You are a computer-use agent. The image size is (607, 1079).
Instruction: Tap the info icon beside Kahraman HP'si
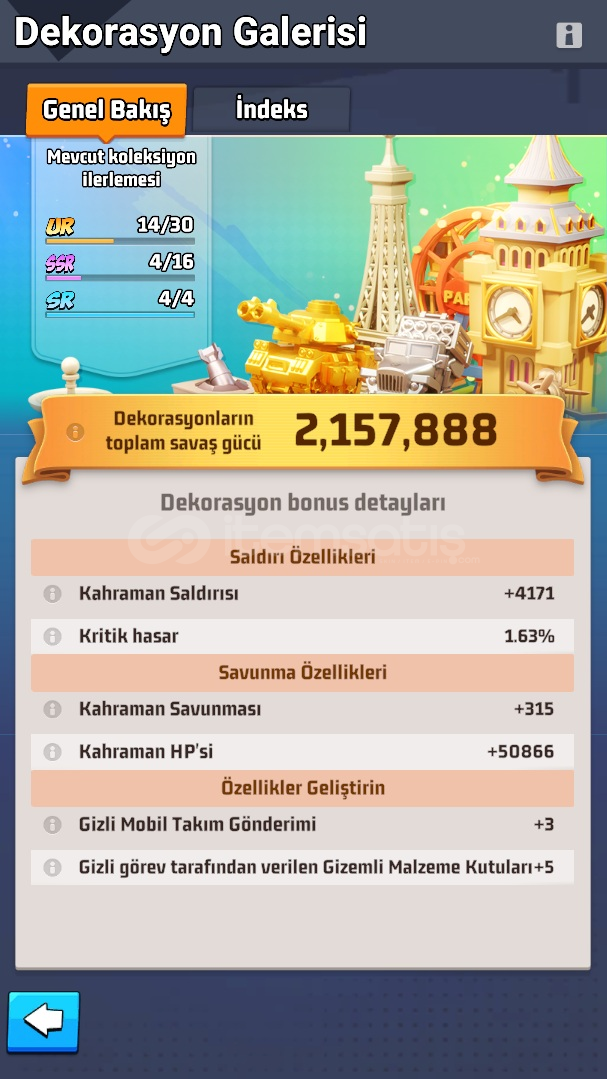pos(52,751)
